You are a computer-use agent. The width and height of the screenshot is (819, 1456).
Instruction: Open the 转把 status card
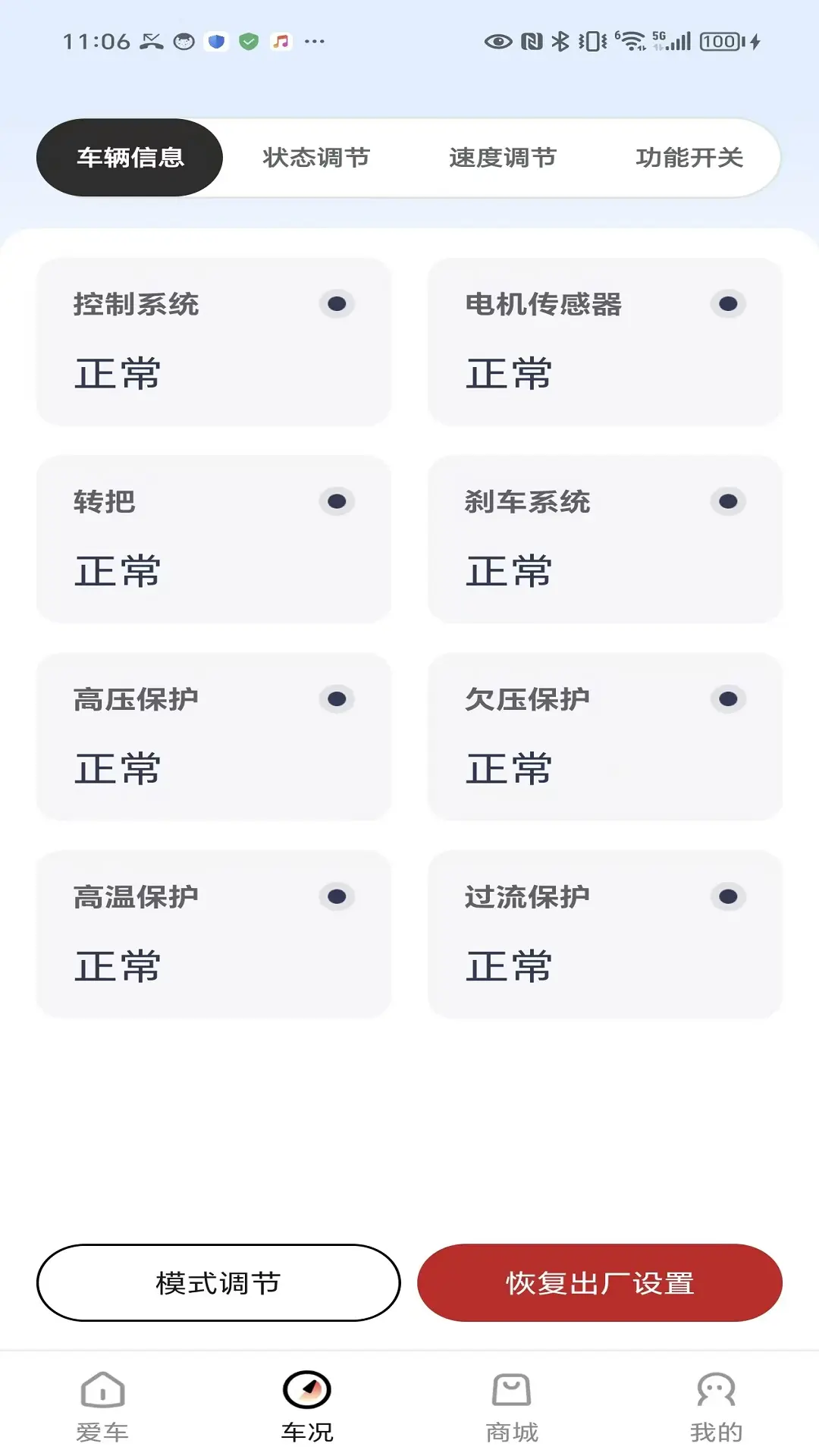(213, 539)
